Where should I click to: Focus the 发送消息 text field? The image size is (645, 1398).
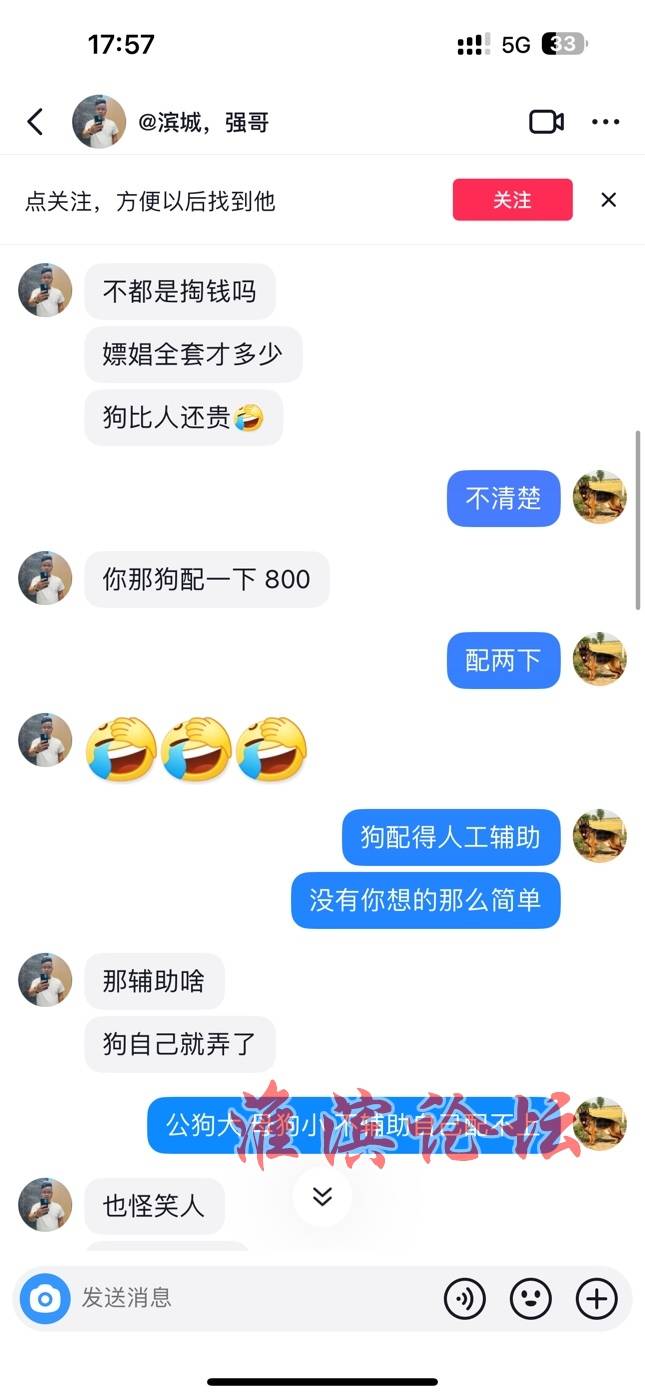(x=250, y=1298)
